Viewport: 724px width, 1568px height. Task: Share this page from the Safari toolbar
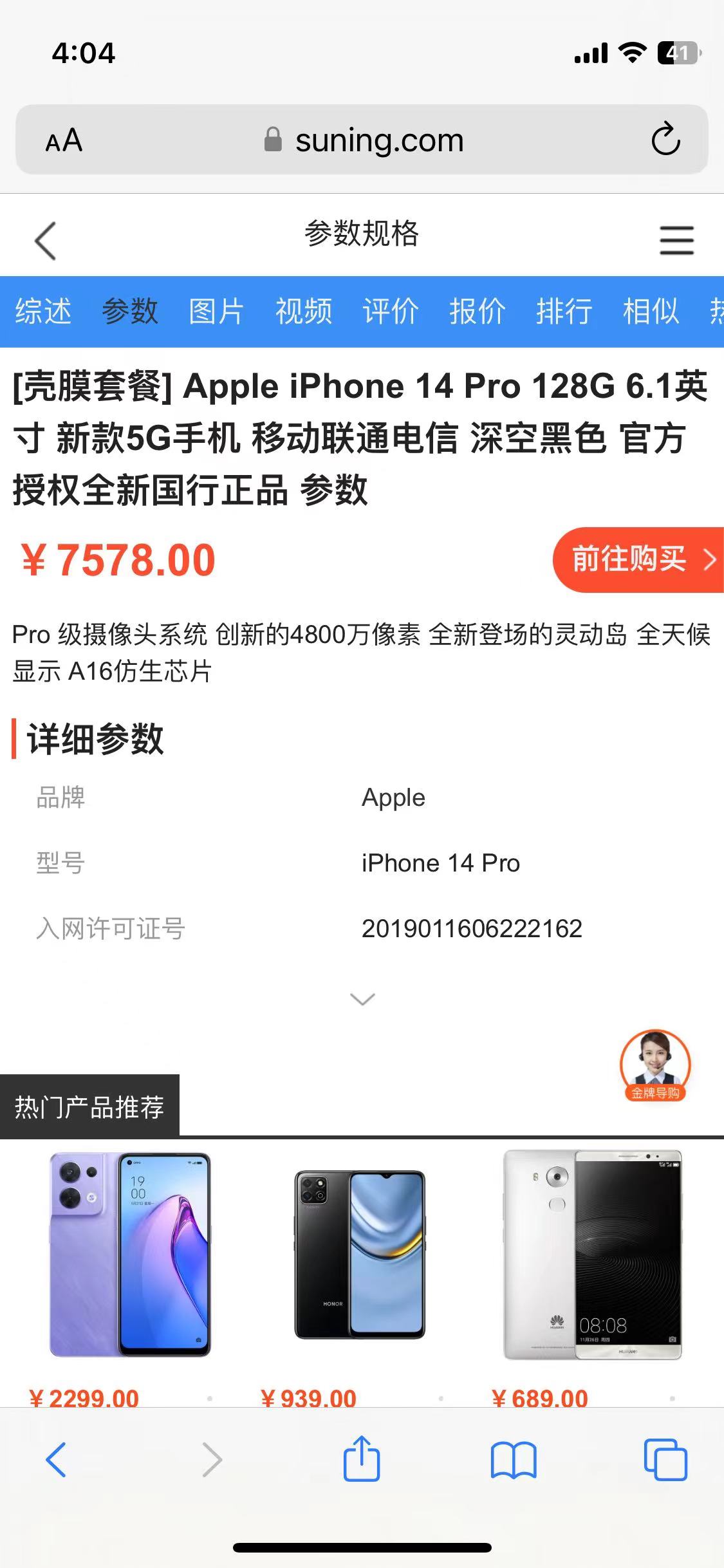pos(362,1459)
